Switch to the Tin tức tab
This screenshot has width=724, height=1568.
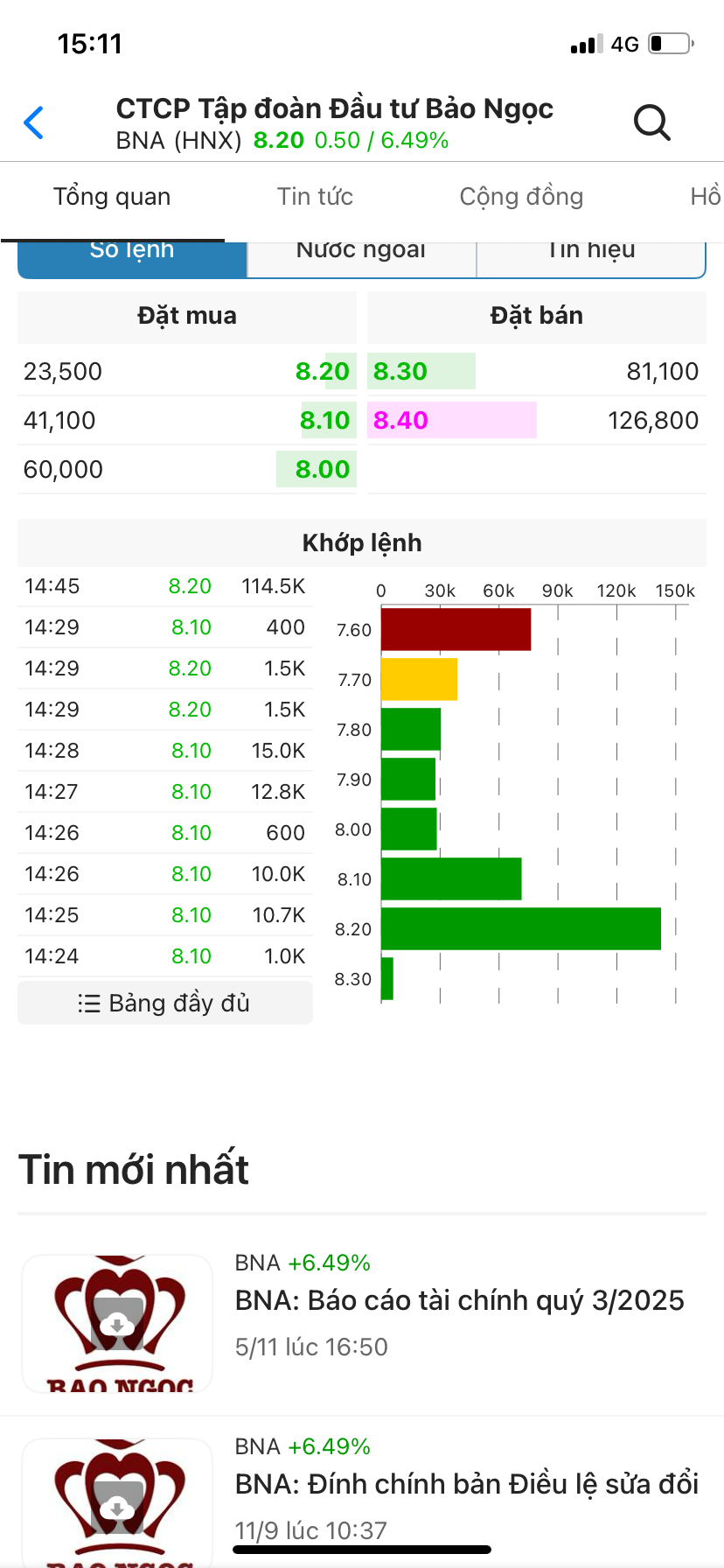(x=315, y=197)
